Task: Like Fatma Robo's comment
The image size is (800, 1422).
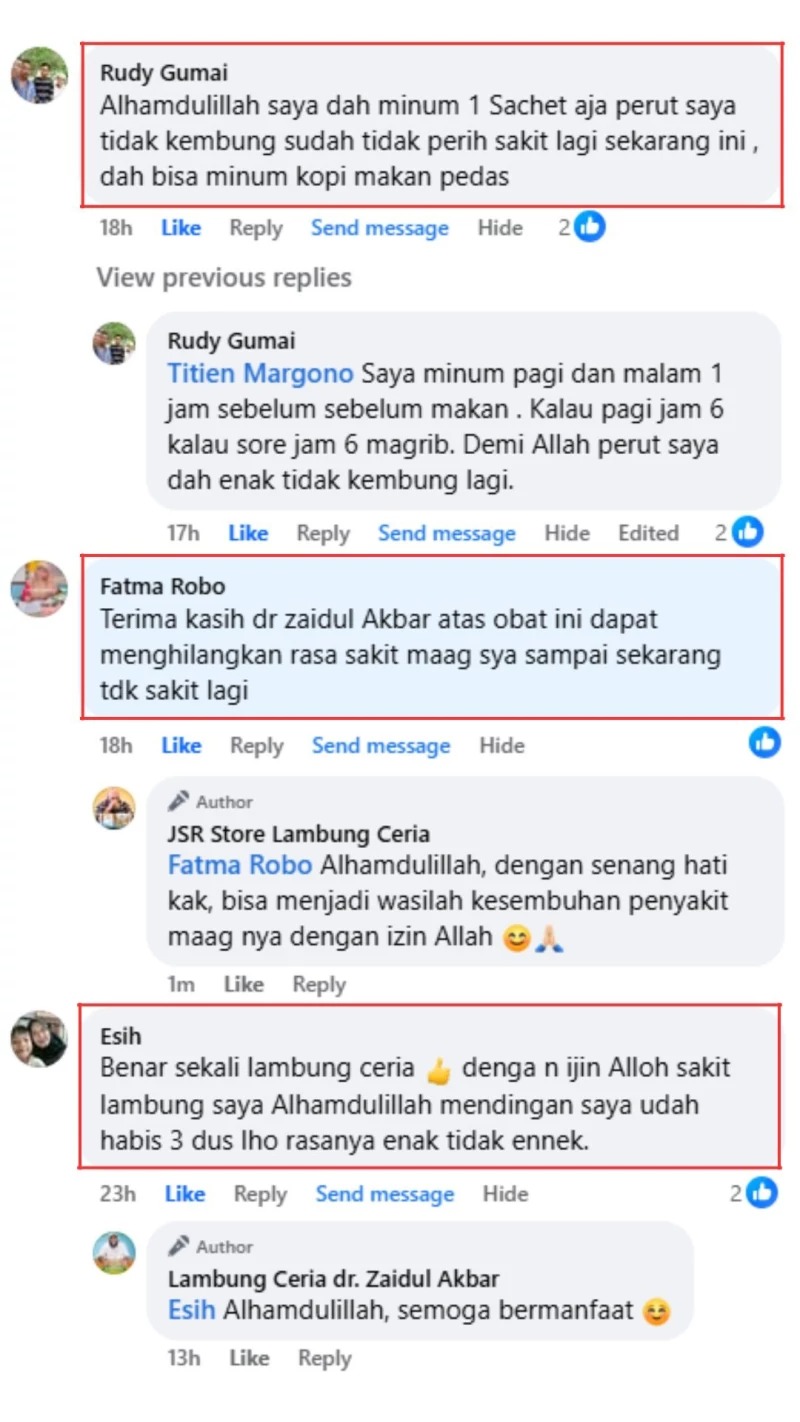Action: pos(181,745)
